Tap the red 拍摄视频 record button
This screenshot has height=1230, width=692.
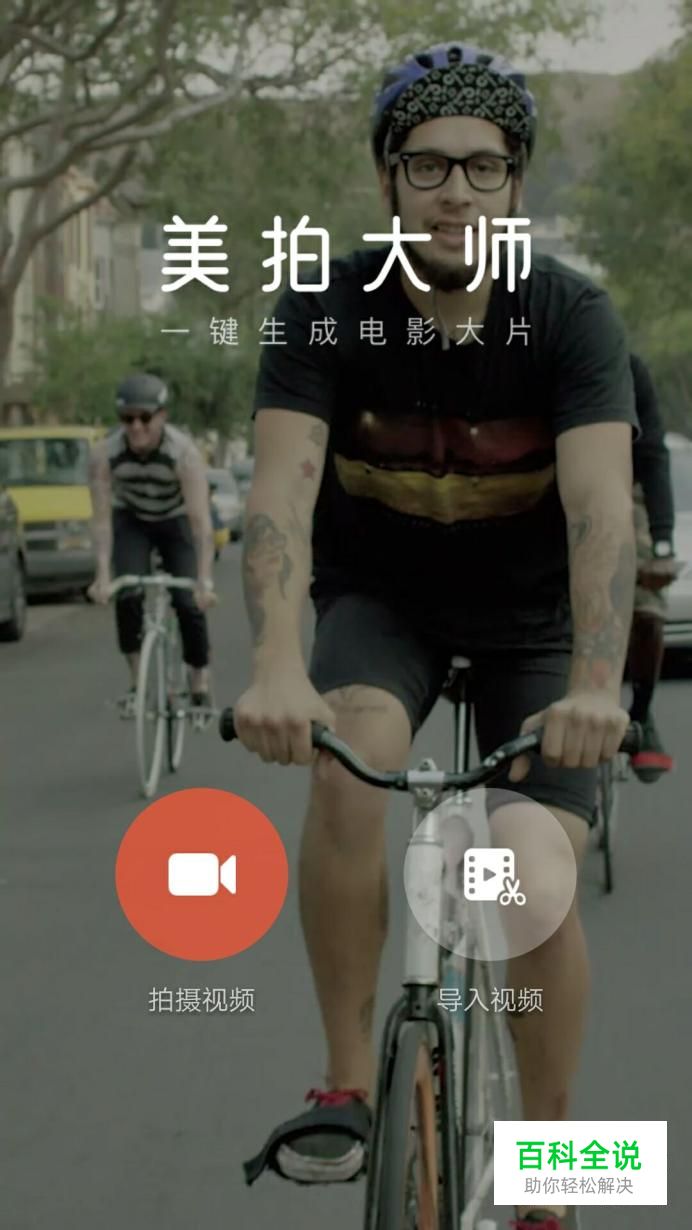[x=202, y=874]
